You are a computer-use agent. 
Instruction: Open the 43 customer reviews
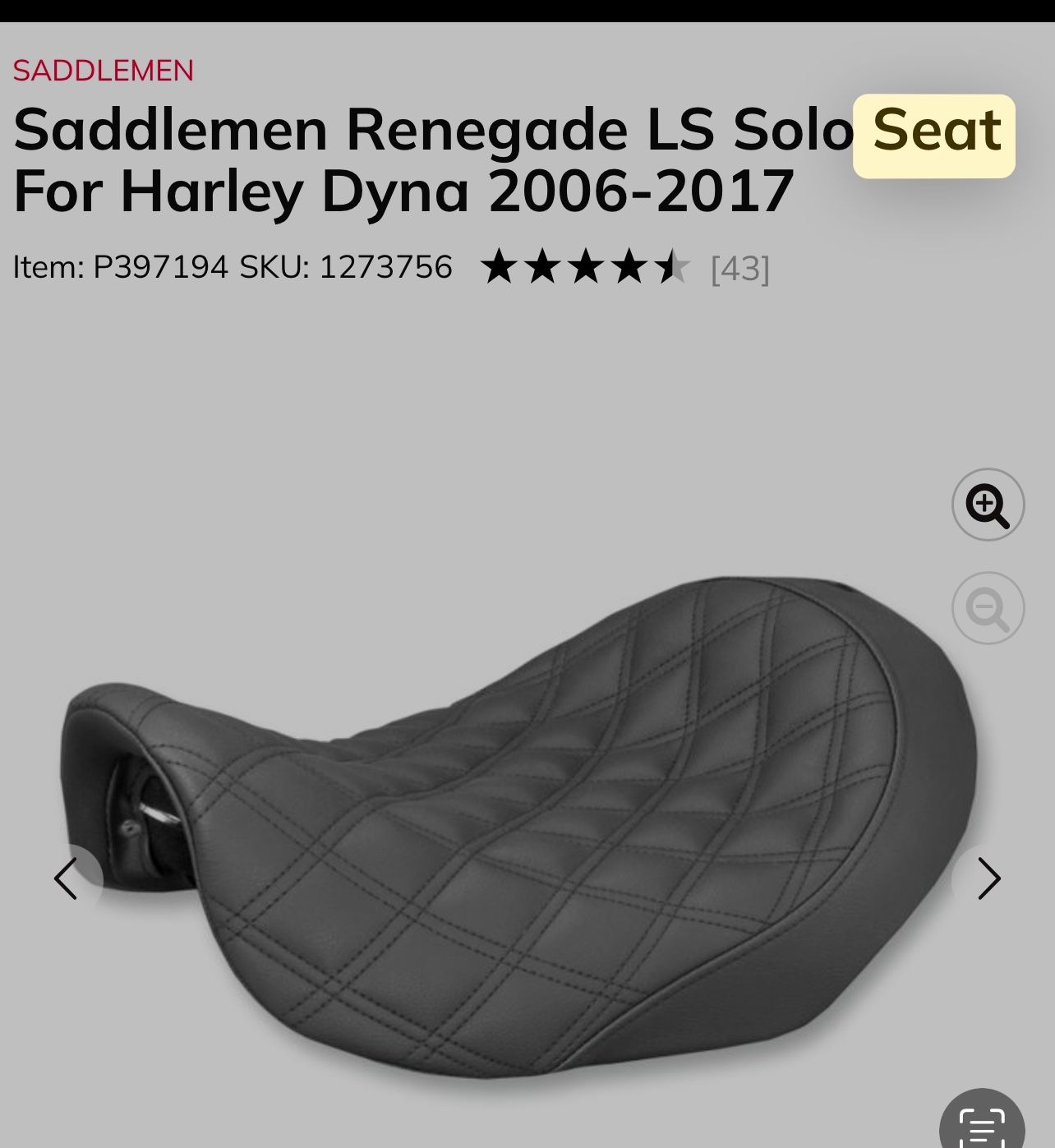pyautogui.click(x=739, y=268)
